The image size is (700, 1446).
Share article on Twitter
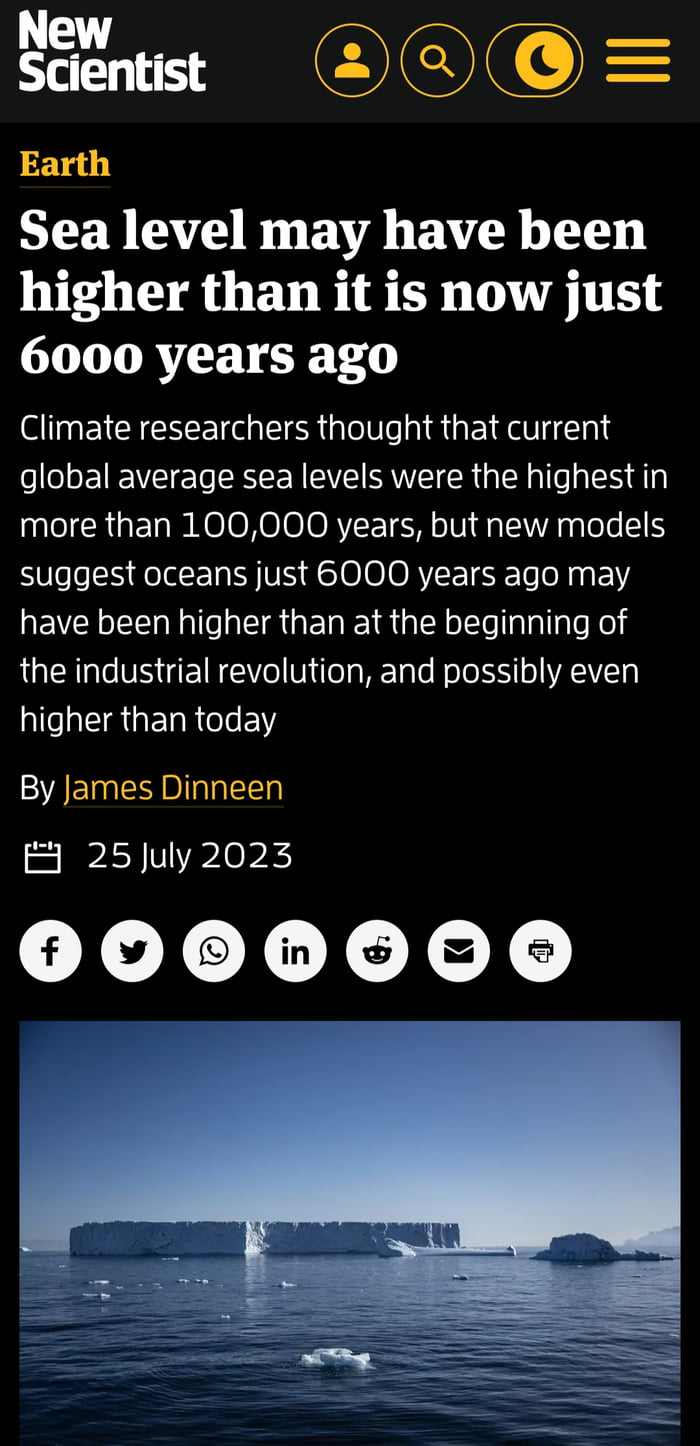(x=132, y=951)
